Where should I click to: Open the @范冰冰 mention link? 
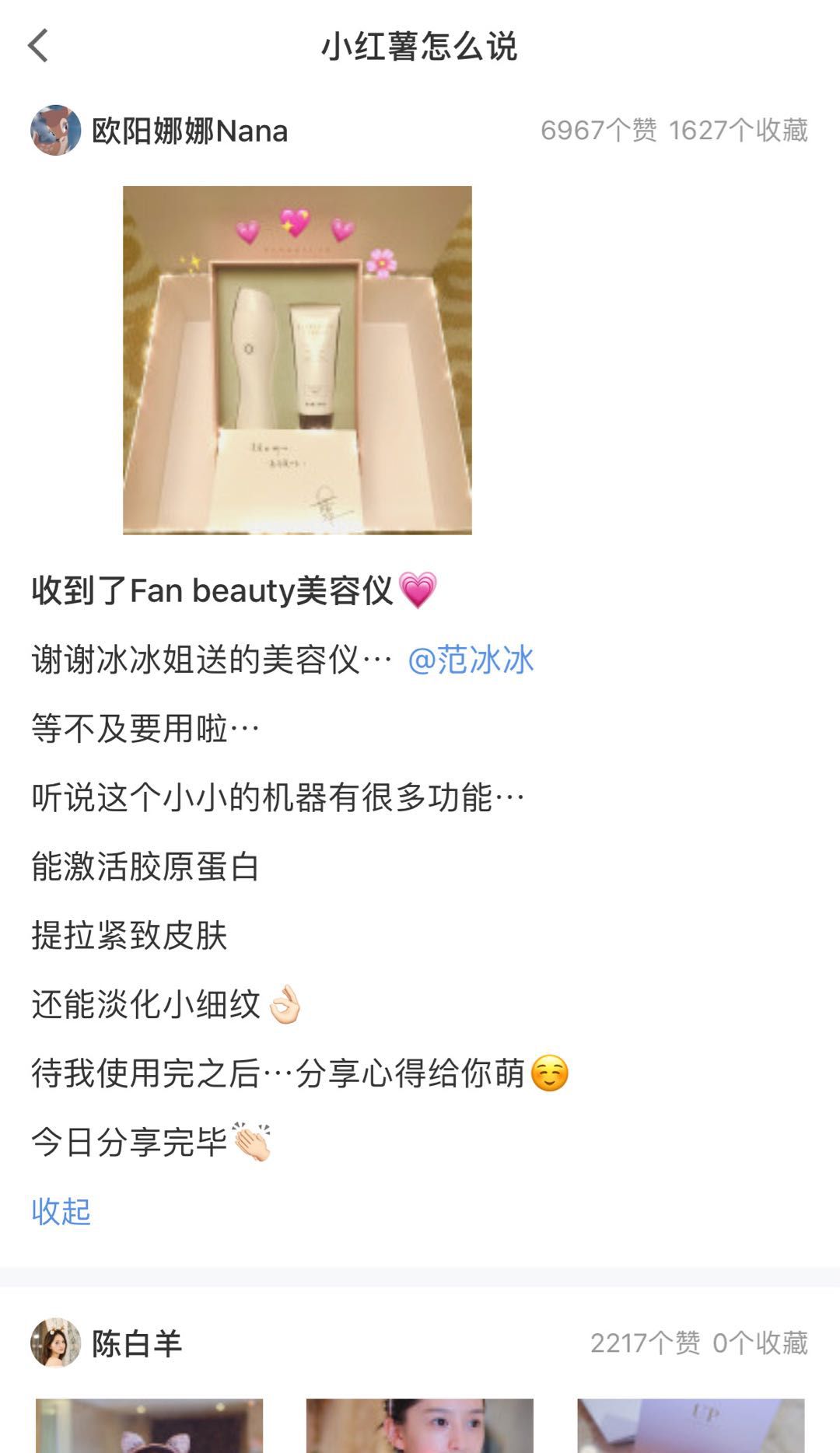(x=471, y=660)
